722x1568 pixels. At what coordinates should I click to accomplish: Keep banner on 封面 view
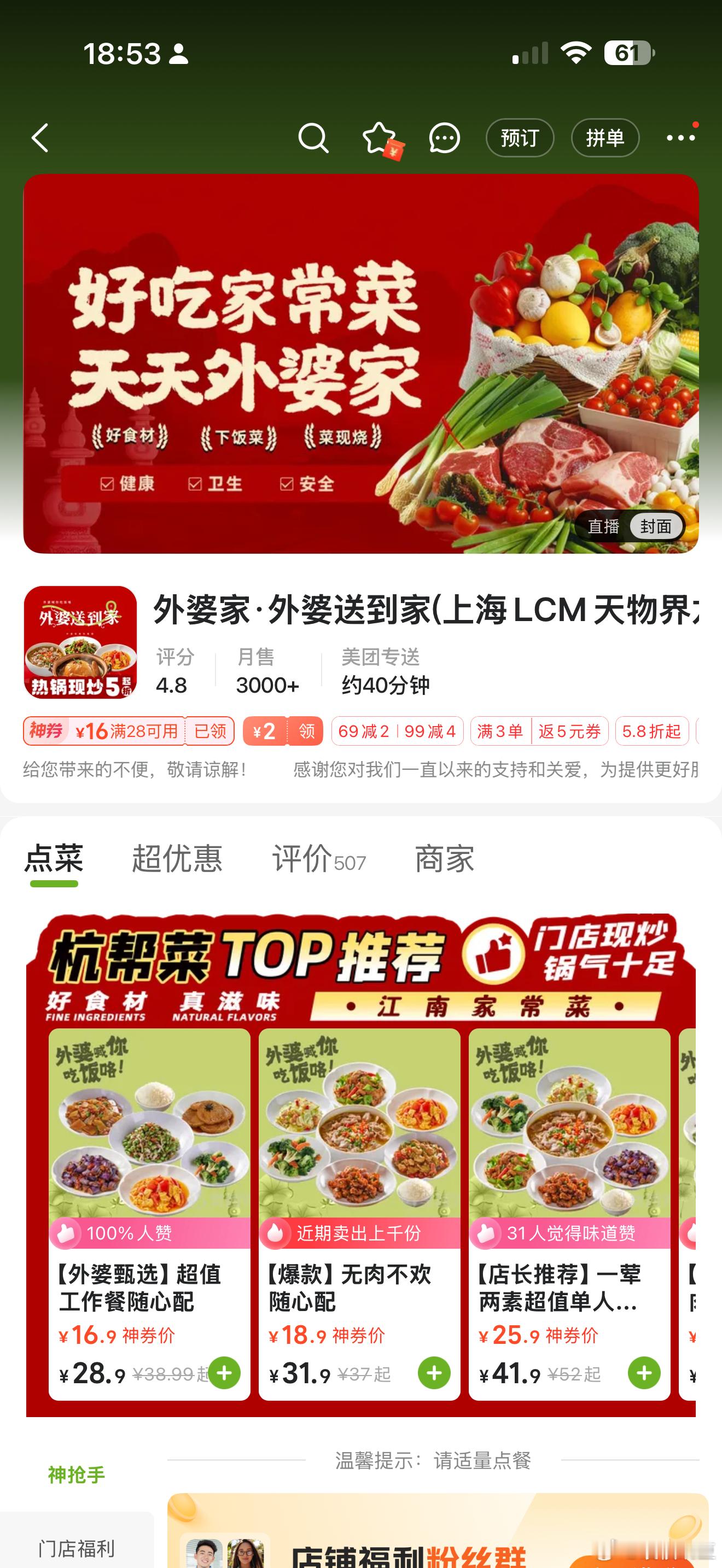pos(656,527)
